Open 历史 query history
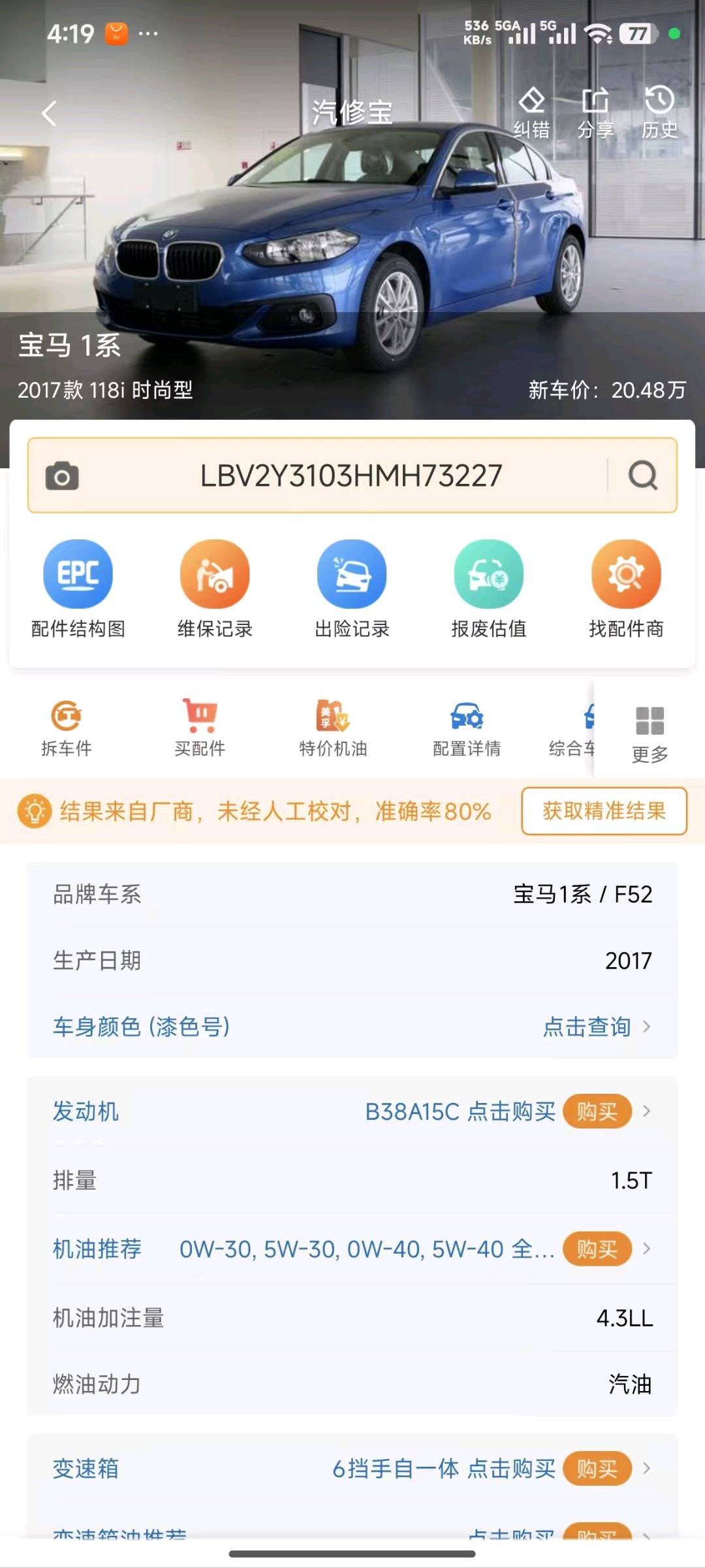705x1568 pixels. pyautogui.click(x=659, y=114)
